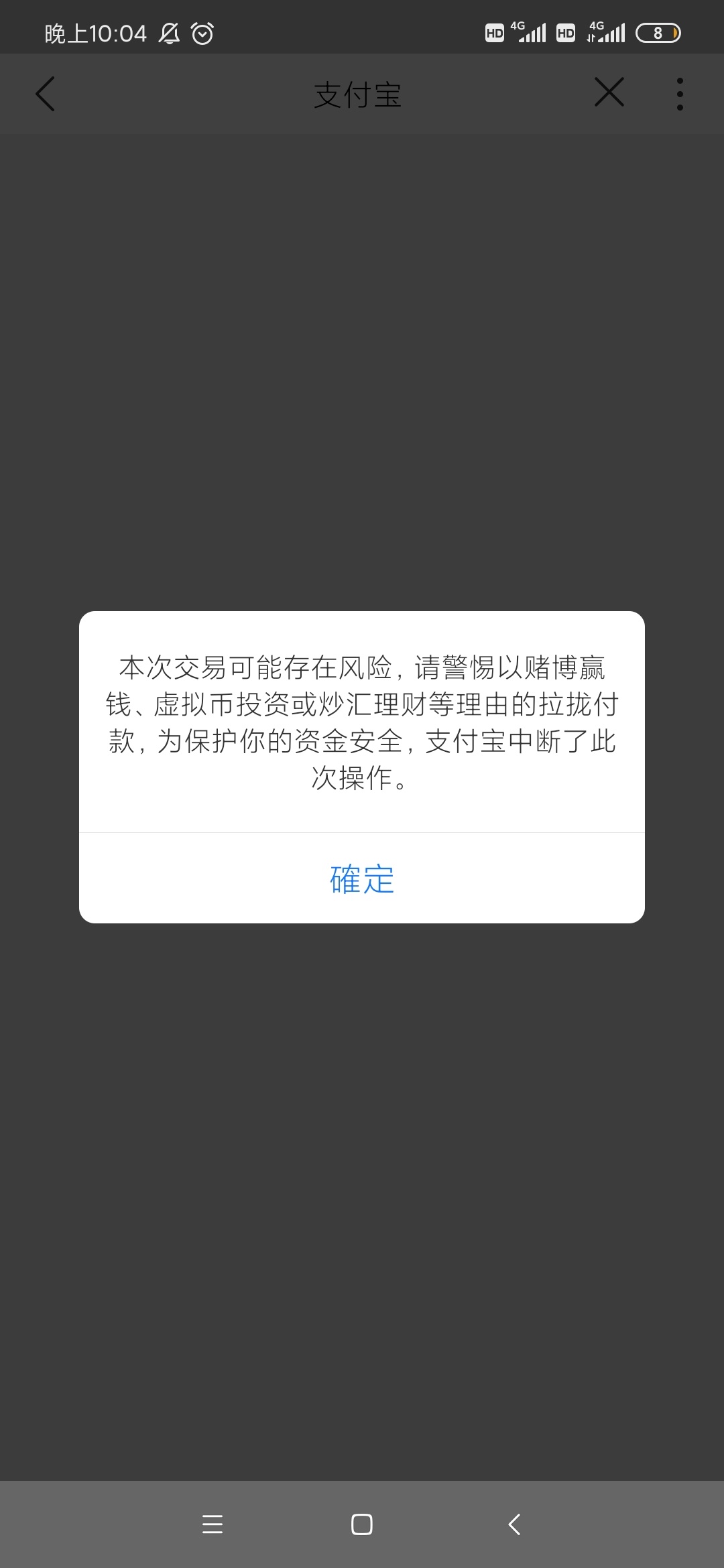This screenshot has height=1568, width=724.
Task: Go back using the header arrow
Action: tap(45, 94)
